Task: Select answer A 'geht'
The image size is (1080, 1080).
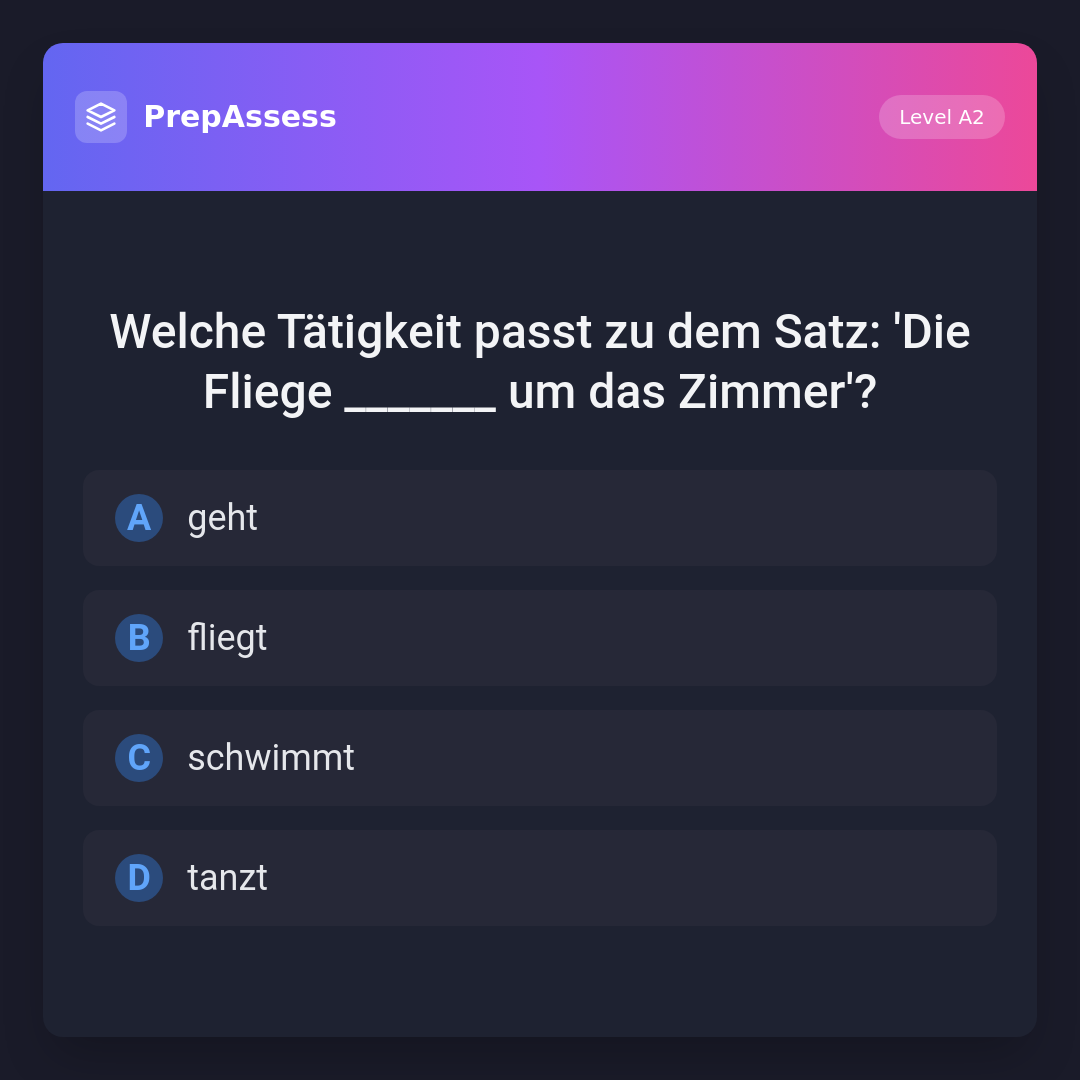Action: click(x=539, y=518)
